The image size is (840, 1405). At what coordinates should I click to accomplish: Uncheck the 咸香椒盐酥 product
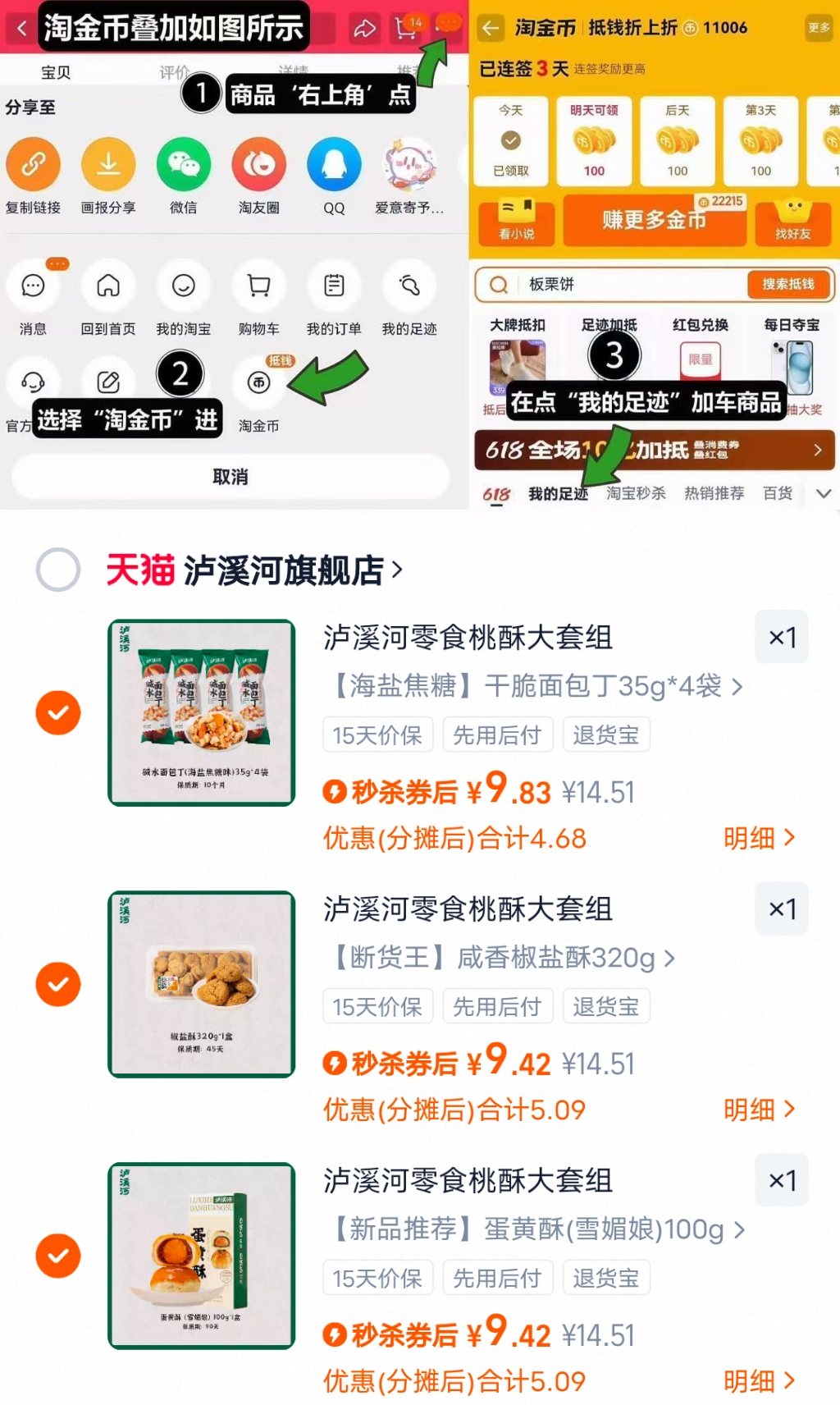pos(57,984)
